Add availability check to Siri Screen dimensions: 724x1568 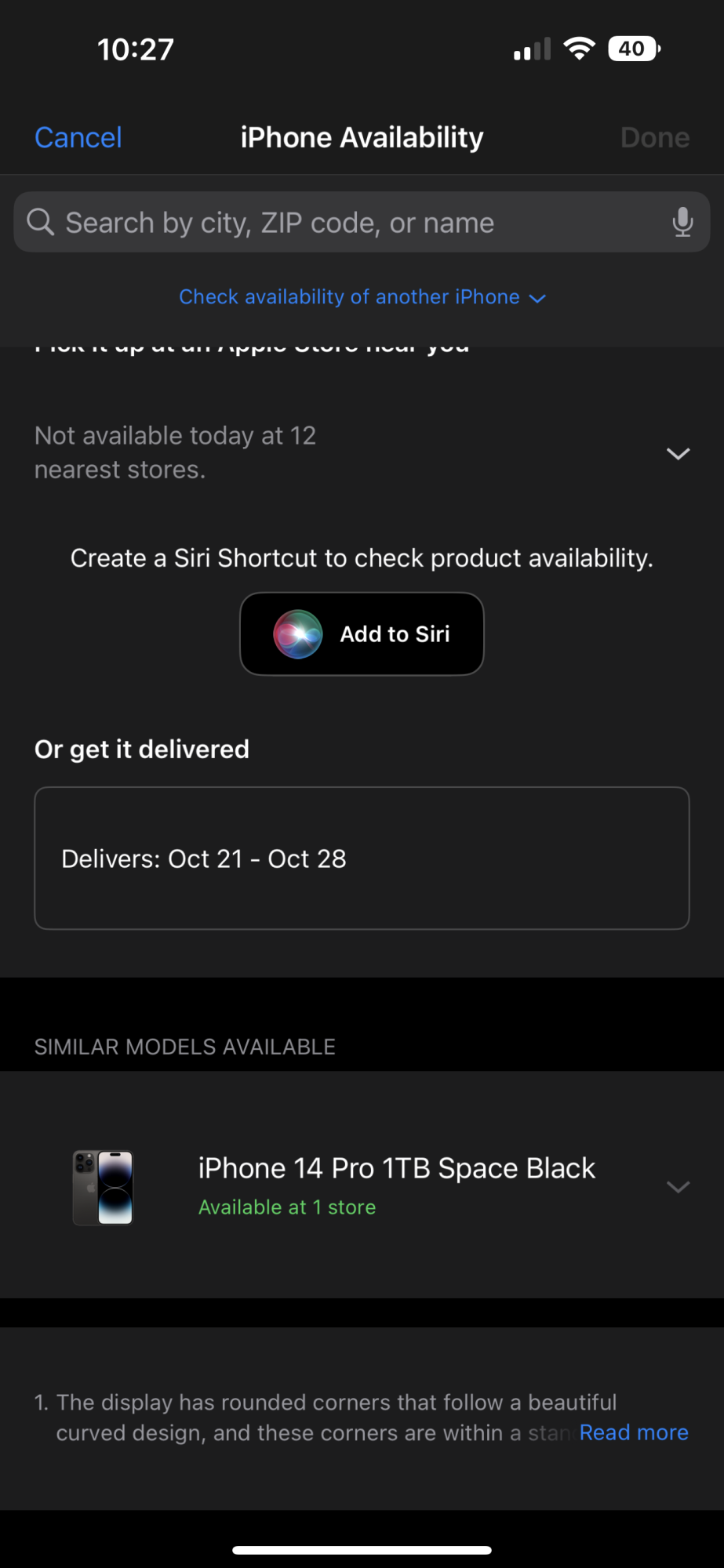pos(362,633)
